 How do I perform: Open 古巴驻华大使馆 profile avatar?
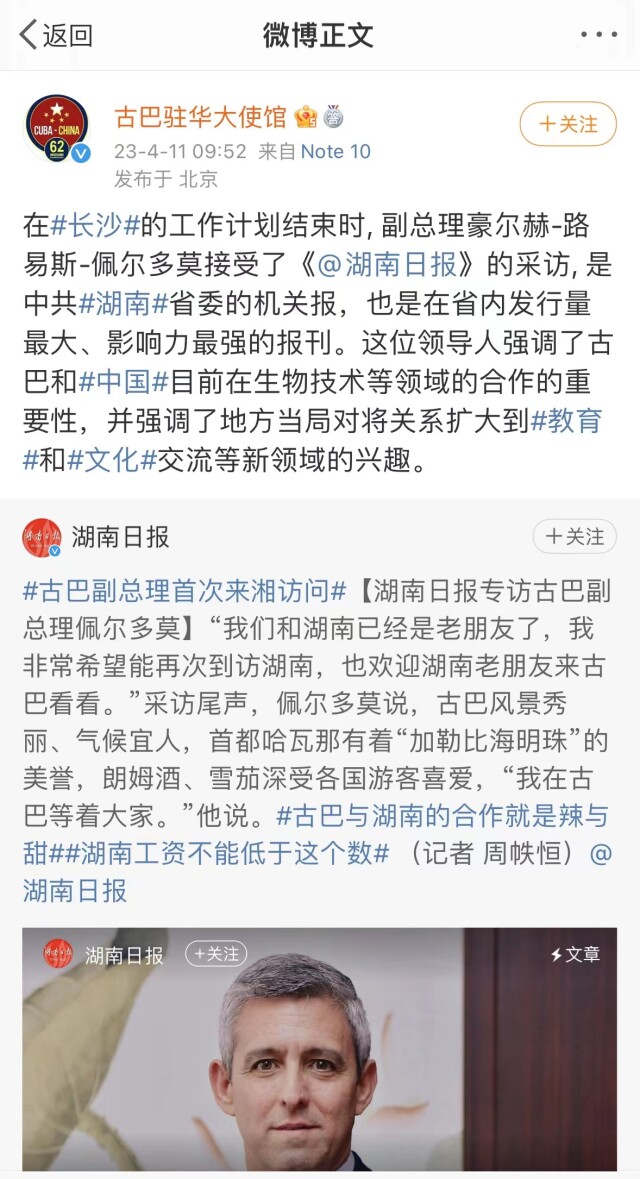pyautogui.click(x=57, y=129)
